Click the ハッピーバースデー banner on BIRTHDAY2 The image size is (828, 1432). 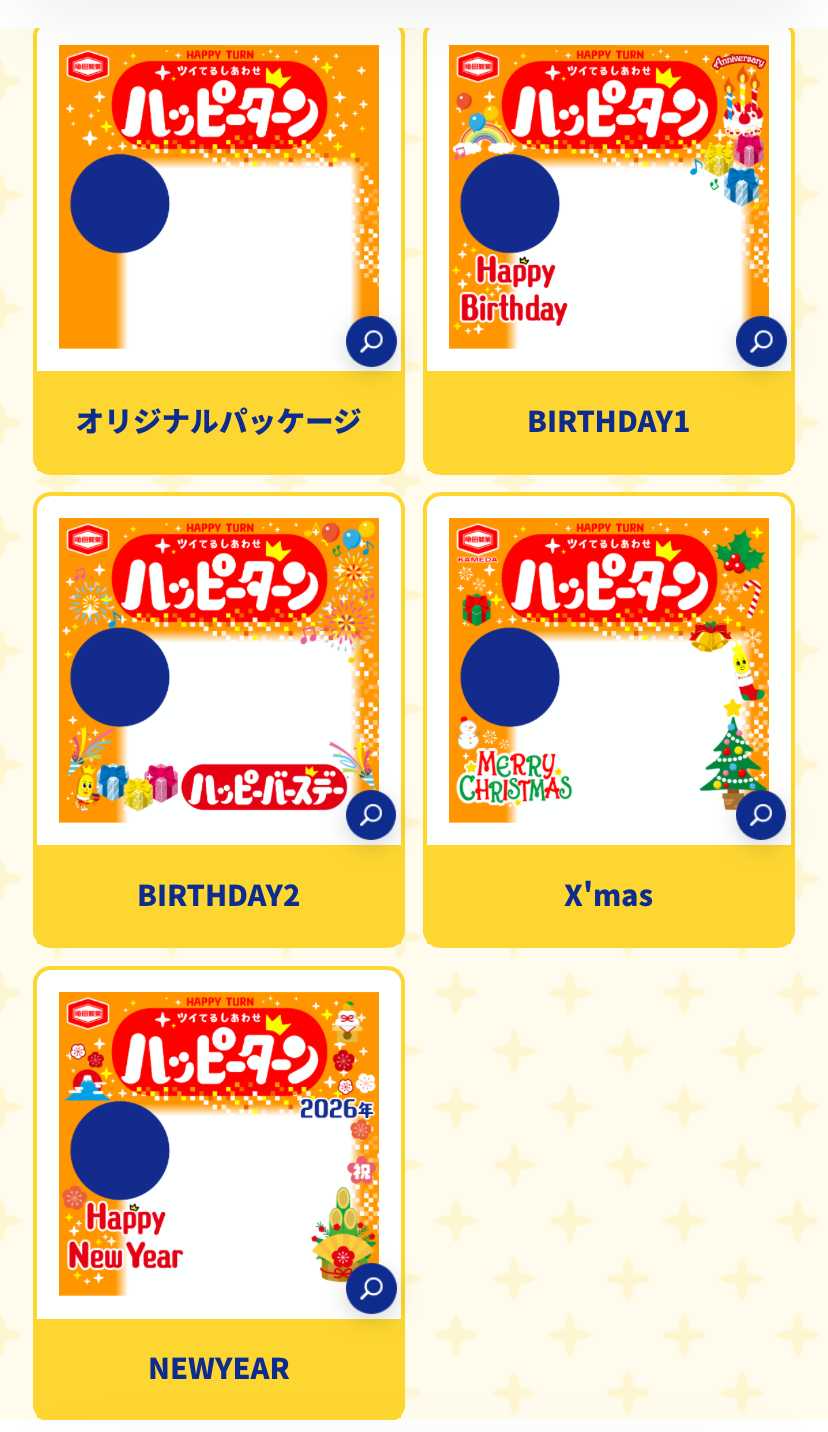tap(267, 789)
